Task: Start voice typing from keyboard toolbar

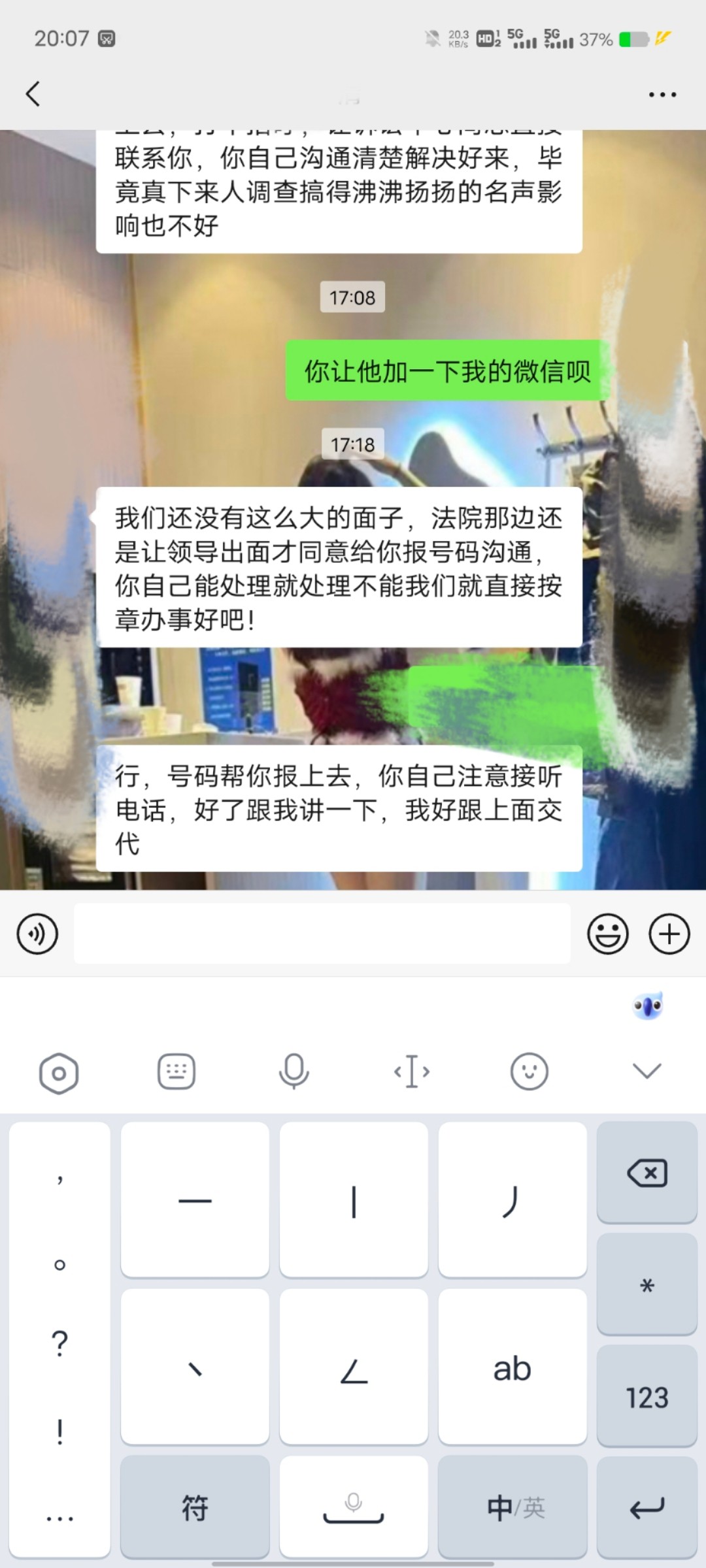Action: [x=294, y=1071]
